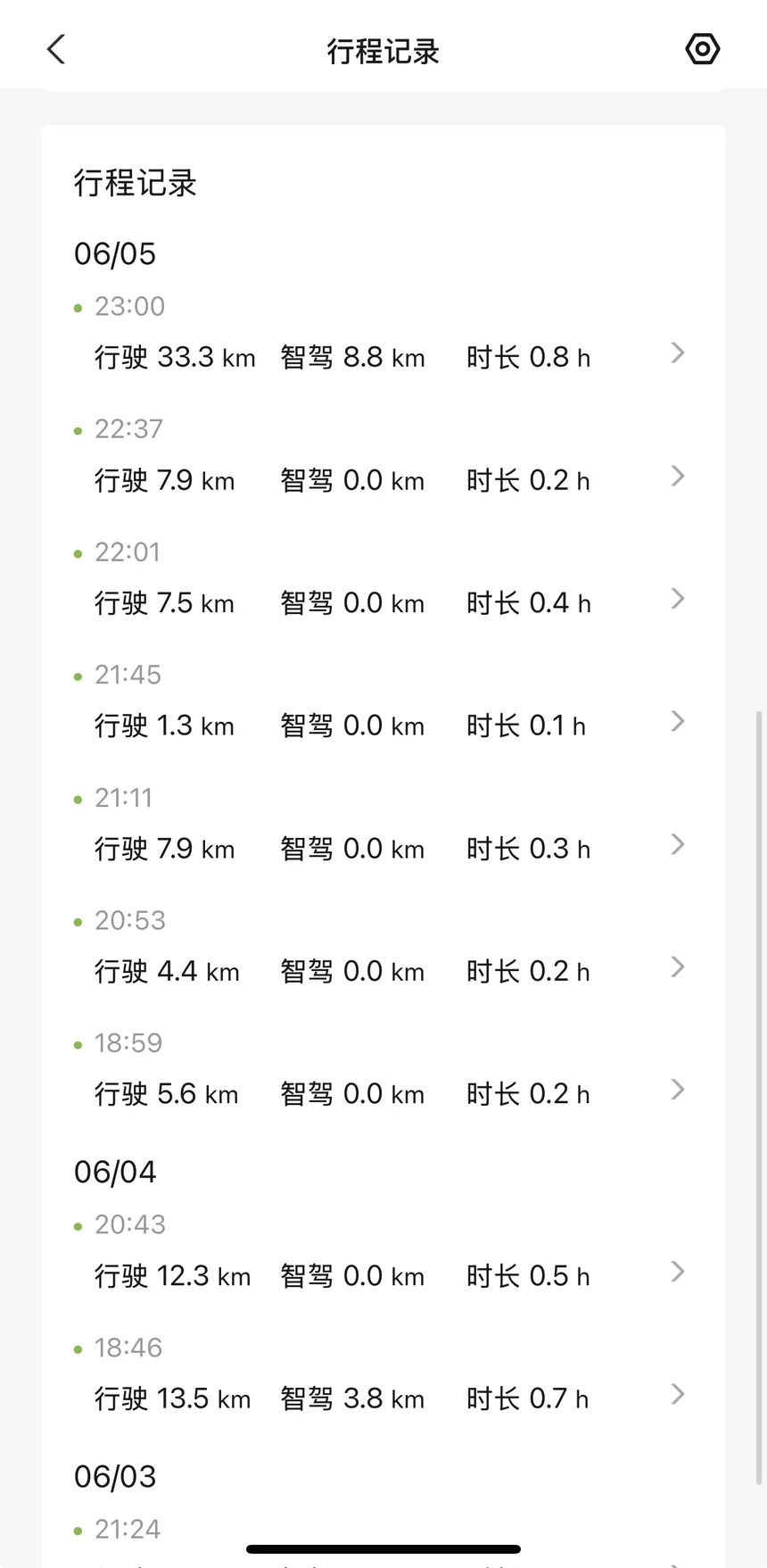
Task: Open the 21:11 trip record
Action: click(x=383, y=825)
